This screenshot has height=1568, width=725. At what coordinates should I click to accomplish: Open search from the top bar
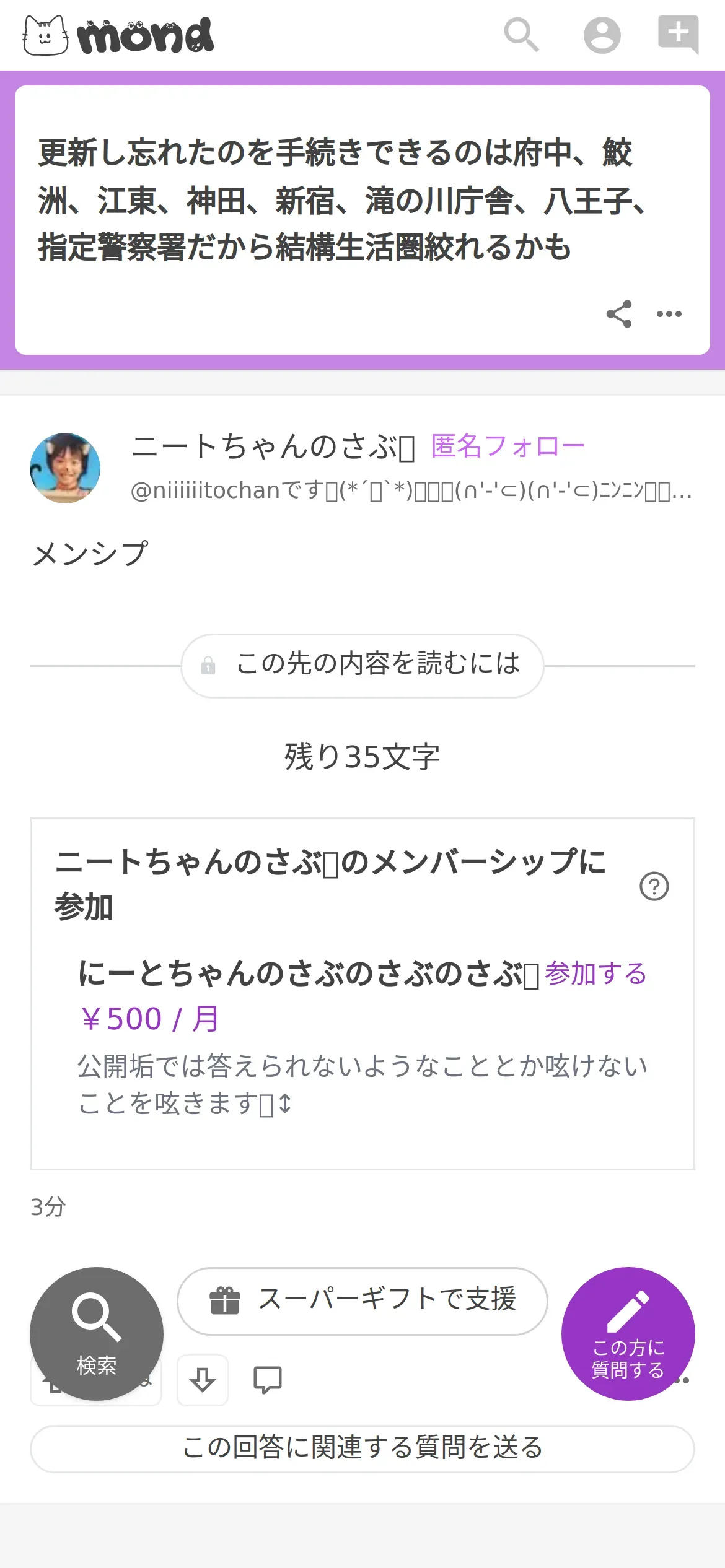click(521, 35)
